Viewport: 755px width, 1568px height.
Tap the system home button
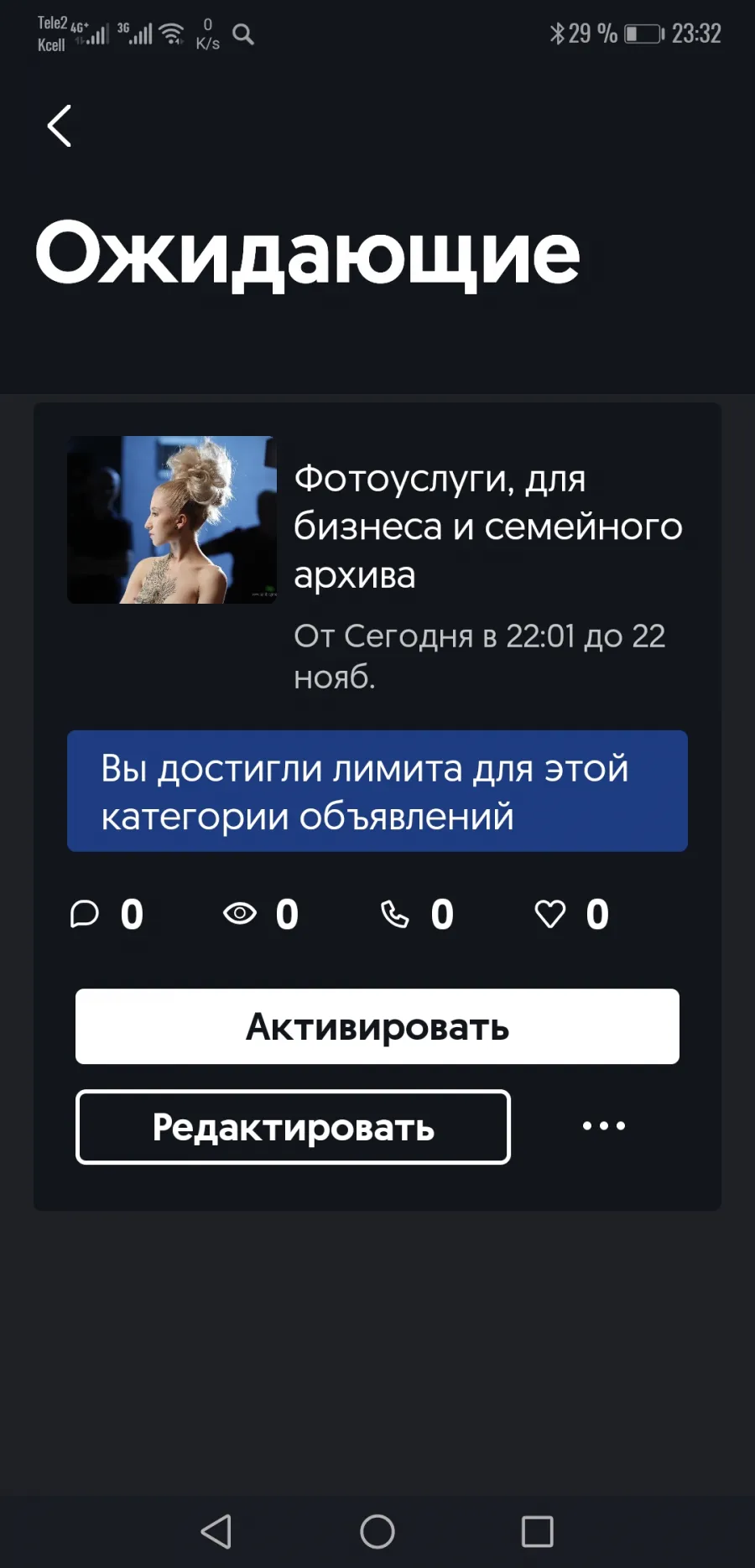coord(377,1532)
